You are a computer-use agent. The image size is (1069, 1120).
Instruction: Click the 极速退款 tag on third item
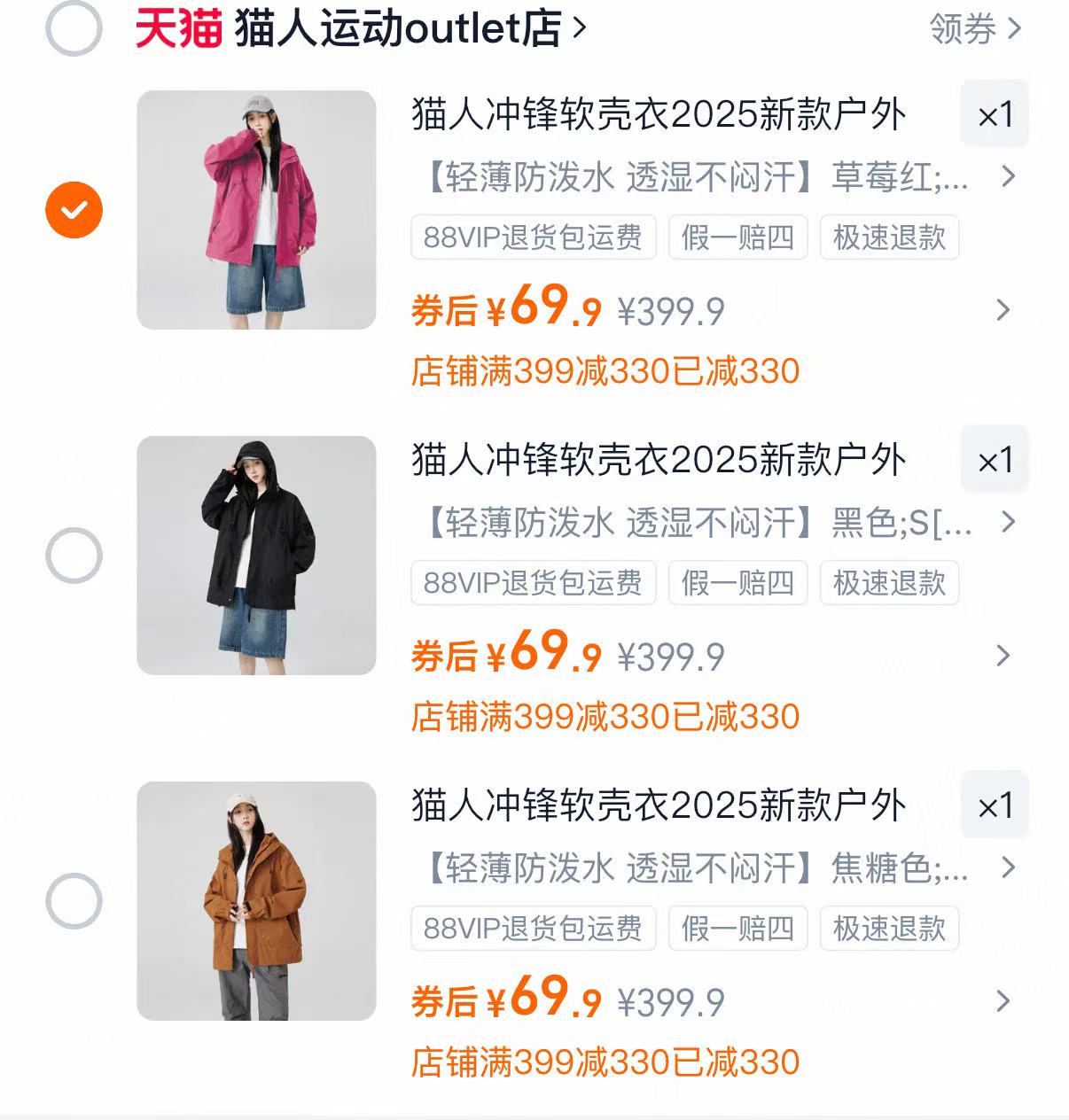(889, 929)
